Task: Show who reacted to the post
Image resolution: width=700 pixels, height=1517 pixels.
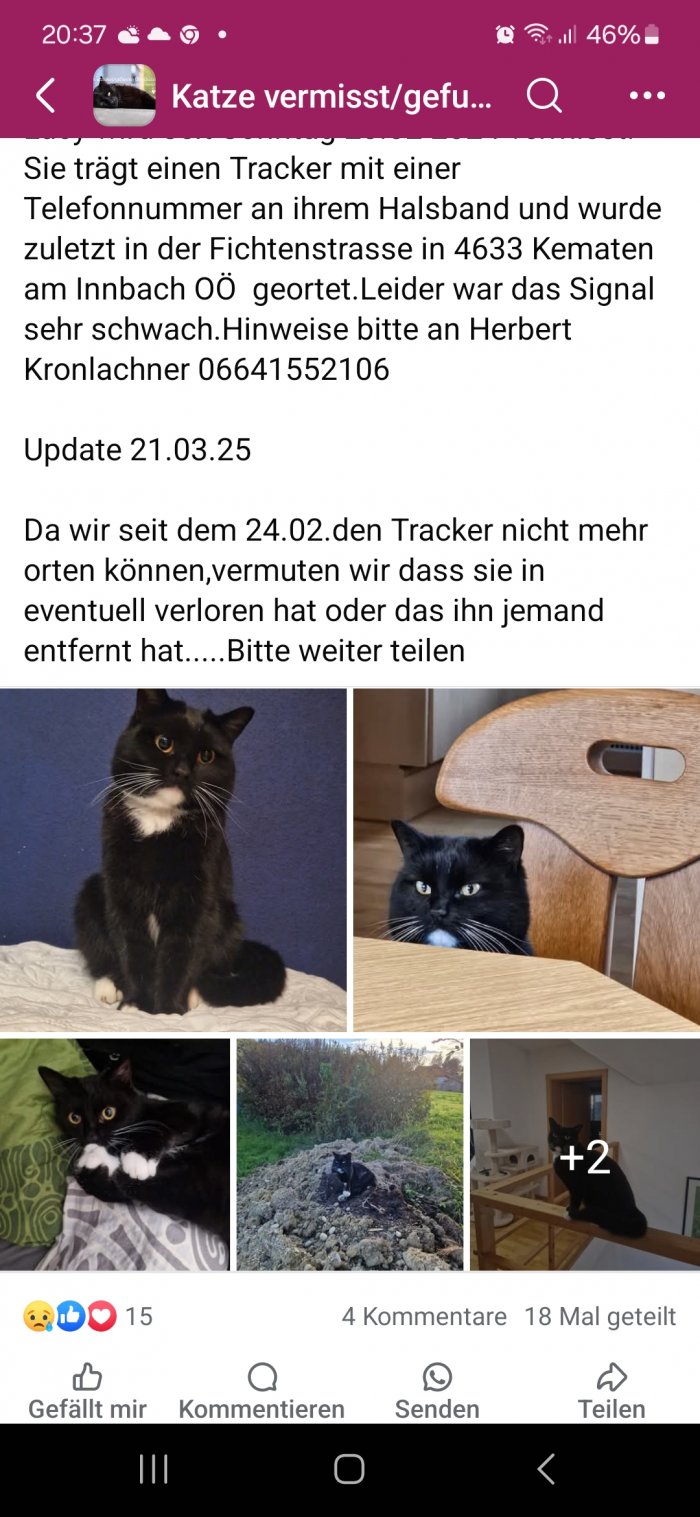Action: 88,1316
